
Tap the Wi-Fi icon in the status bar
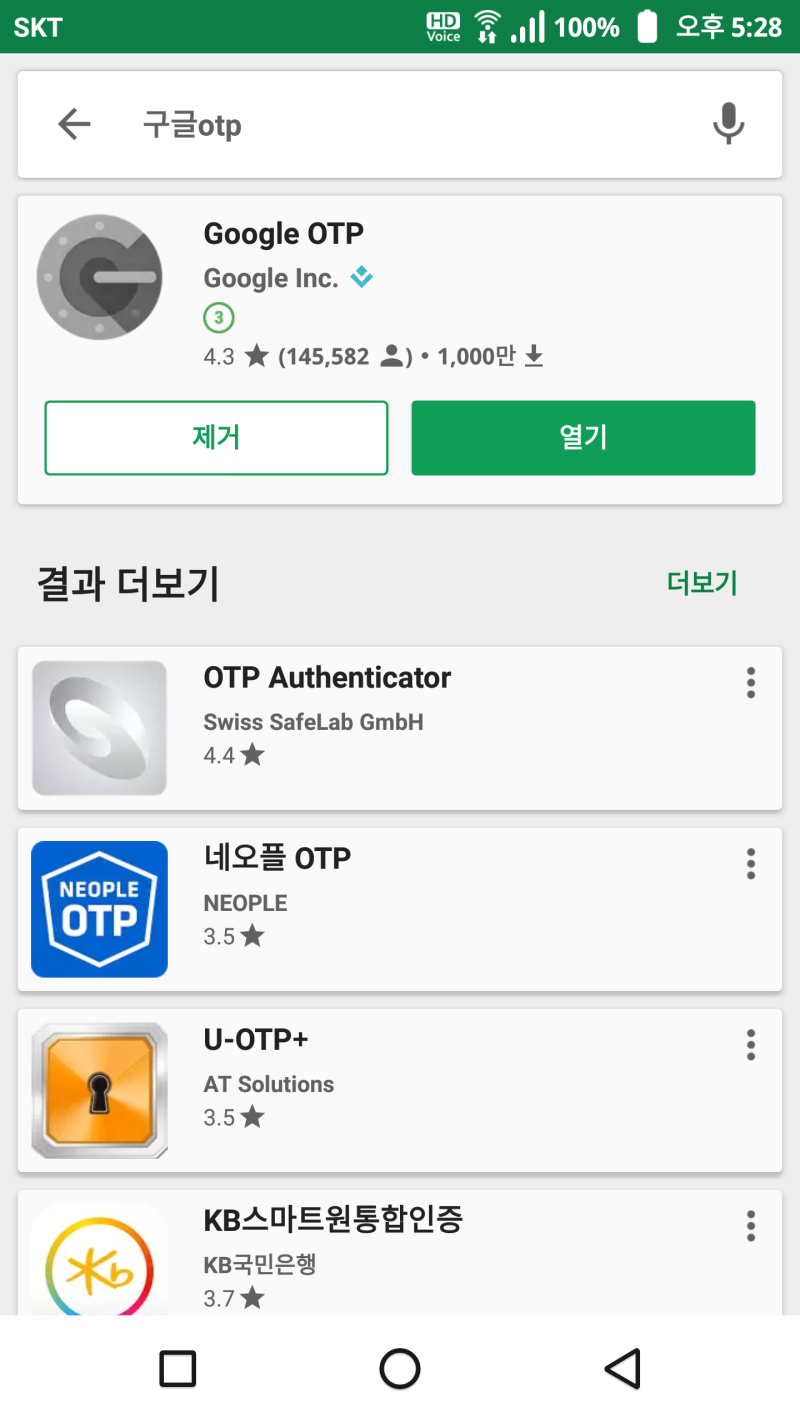(488, 25)
